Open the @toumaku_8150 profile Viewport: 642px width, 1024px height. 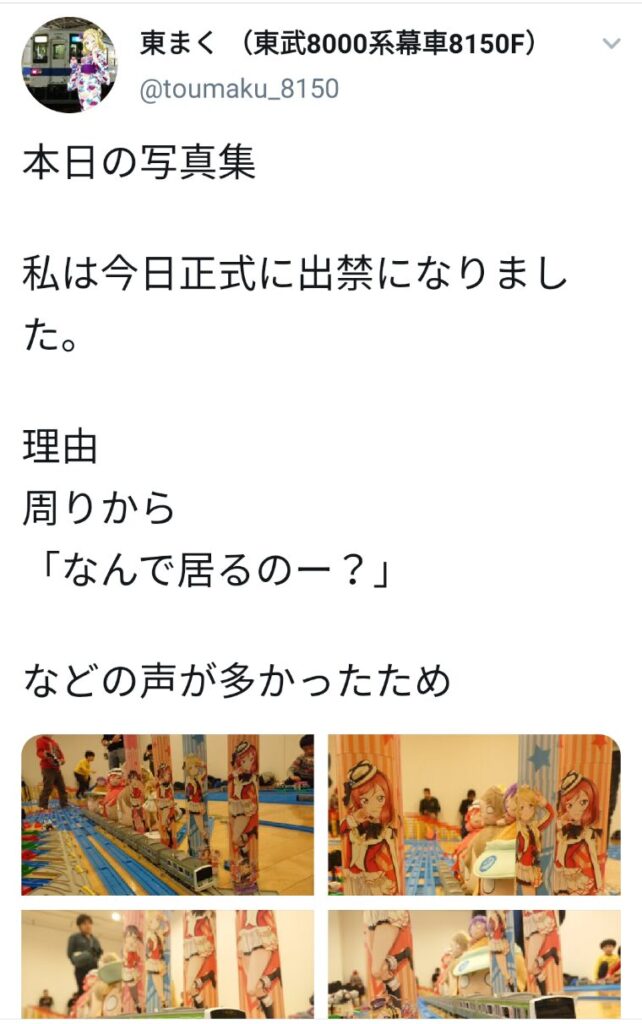239,89
